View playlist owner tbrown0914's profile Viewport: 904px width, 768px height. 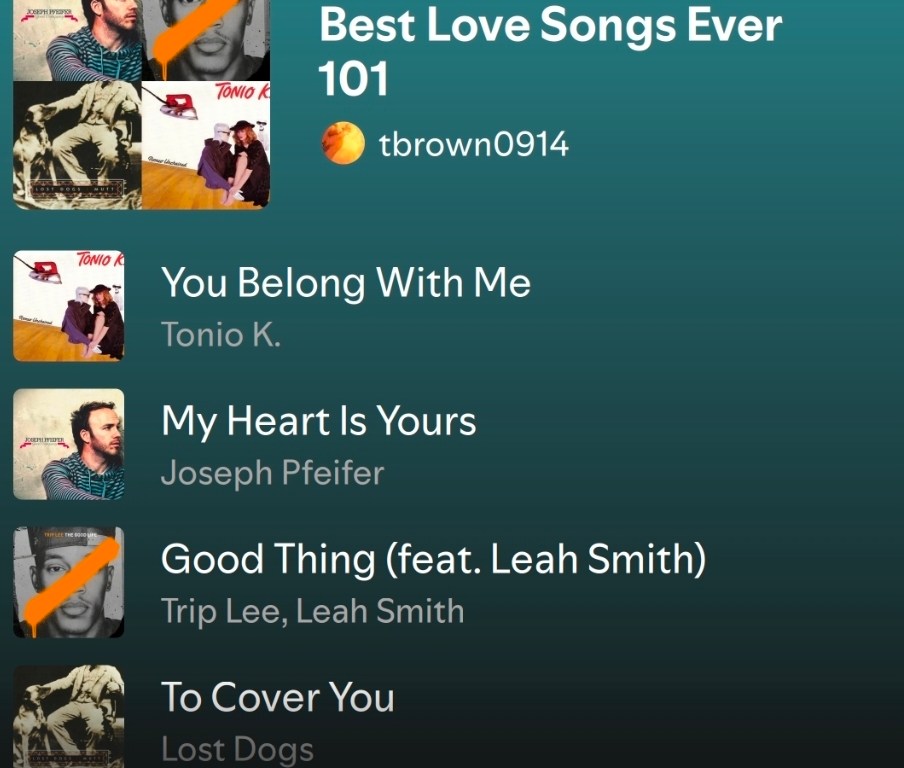point(473,145)
